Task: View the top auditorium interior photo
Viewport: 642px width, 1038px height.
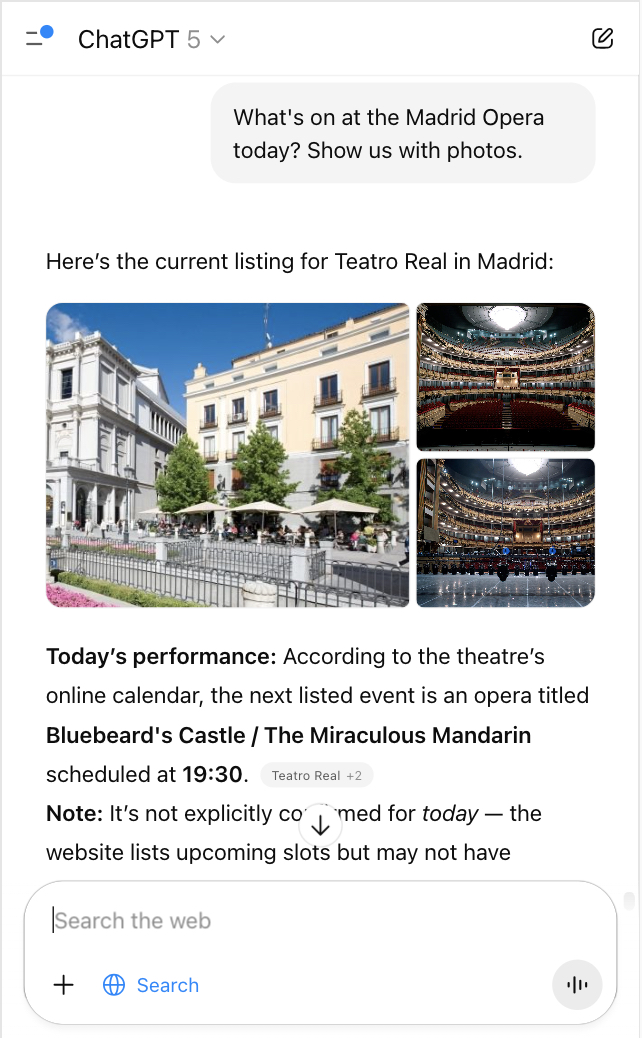Action: (x=505, y=376)
